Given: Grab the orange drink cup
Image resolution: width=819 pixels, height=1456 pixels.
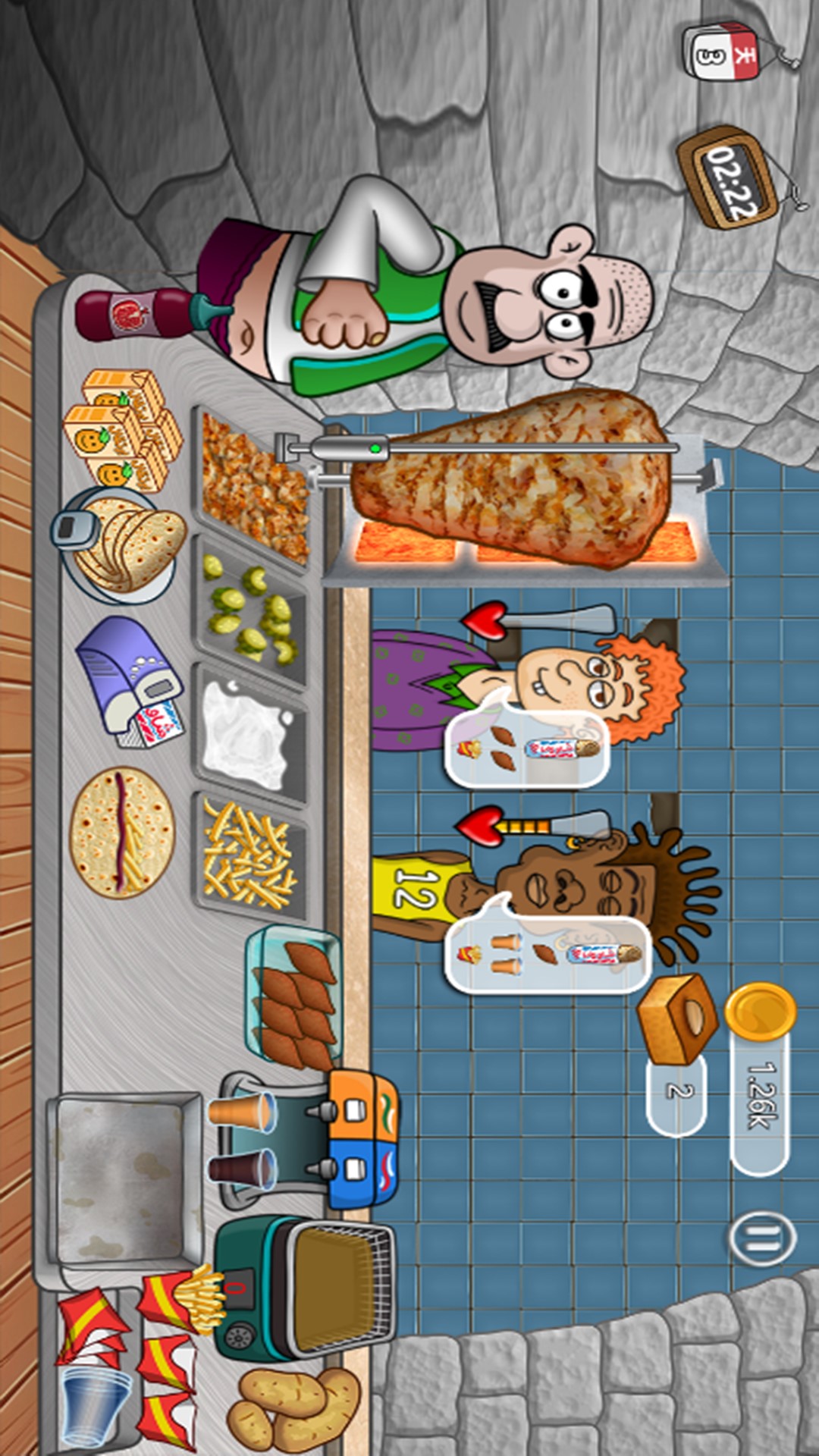Looking at the screenshot, I should [241, 1112].
